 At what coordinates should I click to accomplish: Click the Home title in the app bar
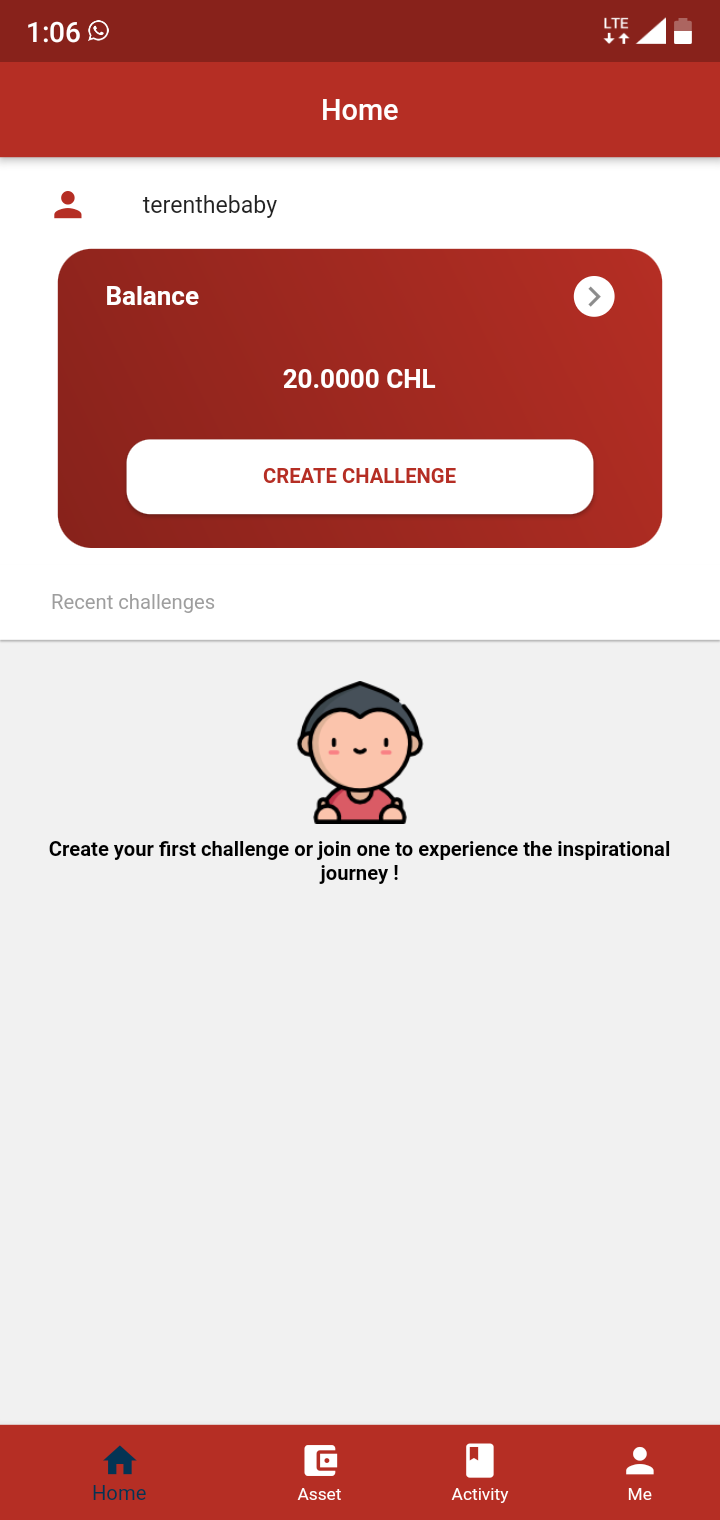359,110
